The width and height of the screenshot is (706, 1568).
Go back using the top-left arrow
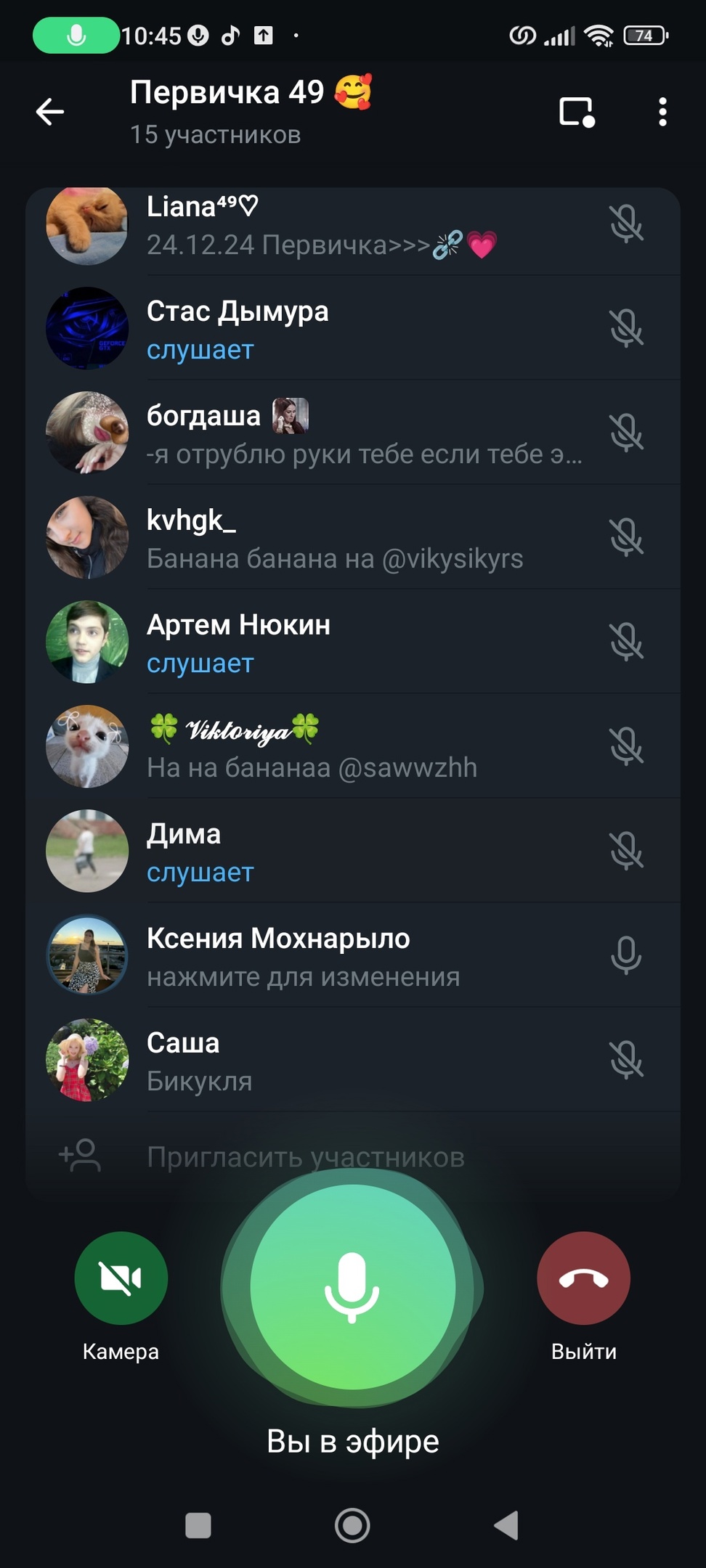50,112
